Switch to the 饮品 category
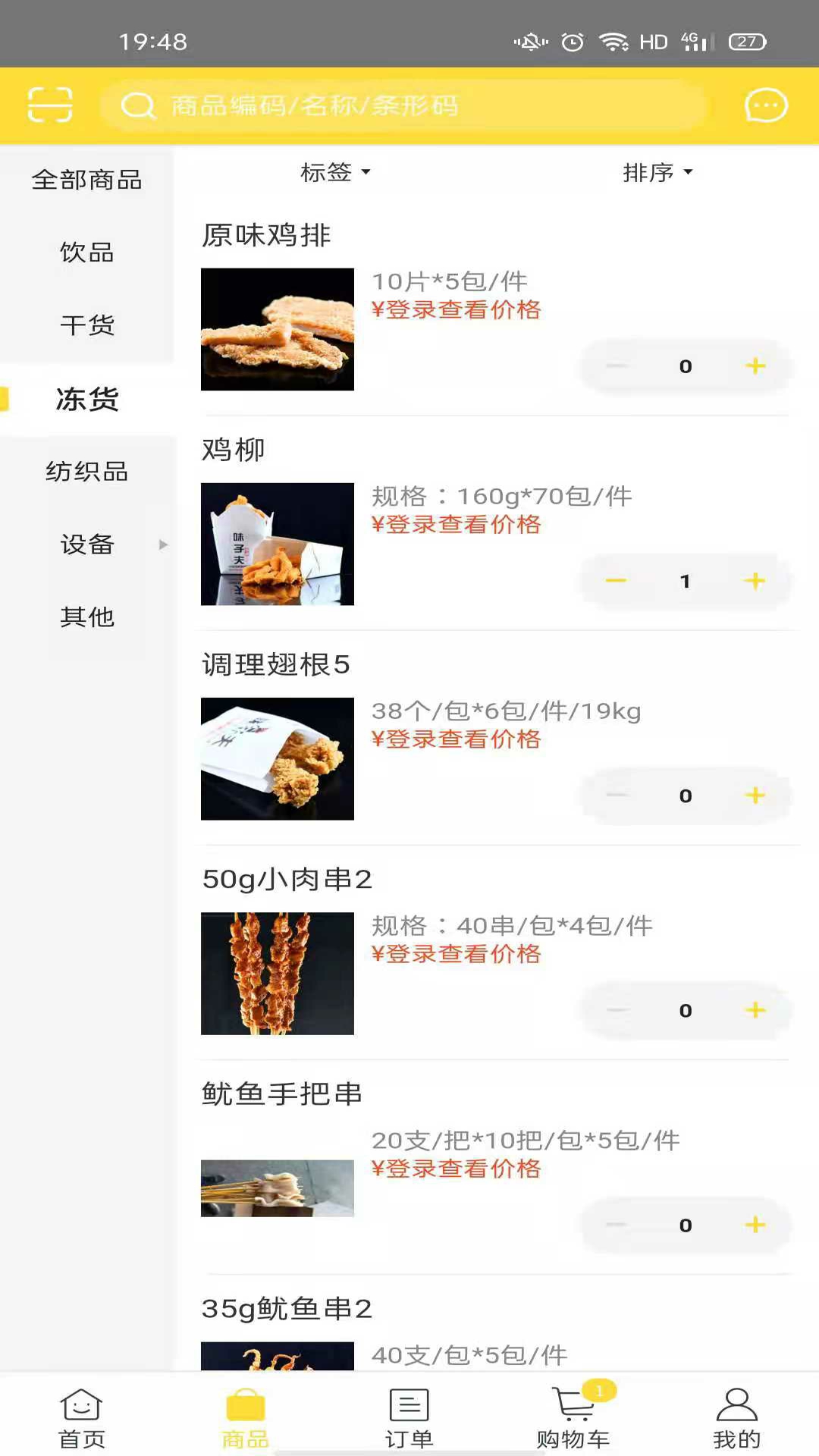This screenshot has height=1456, width=819. click(x=88, y=253)
